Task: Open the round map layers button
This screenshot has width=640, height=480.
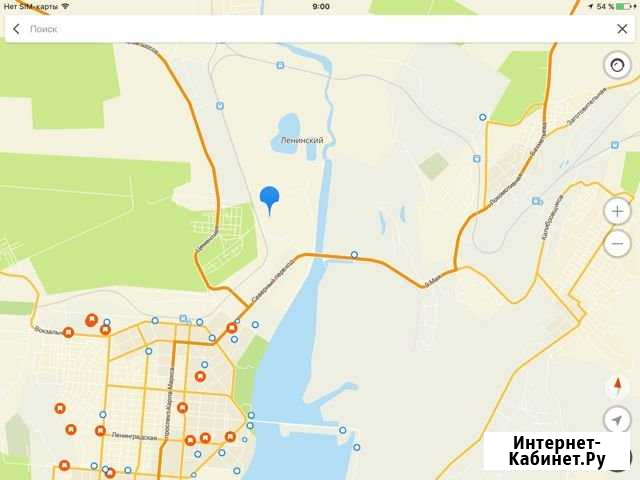Action: pos(617,66)
